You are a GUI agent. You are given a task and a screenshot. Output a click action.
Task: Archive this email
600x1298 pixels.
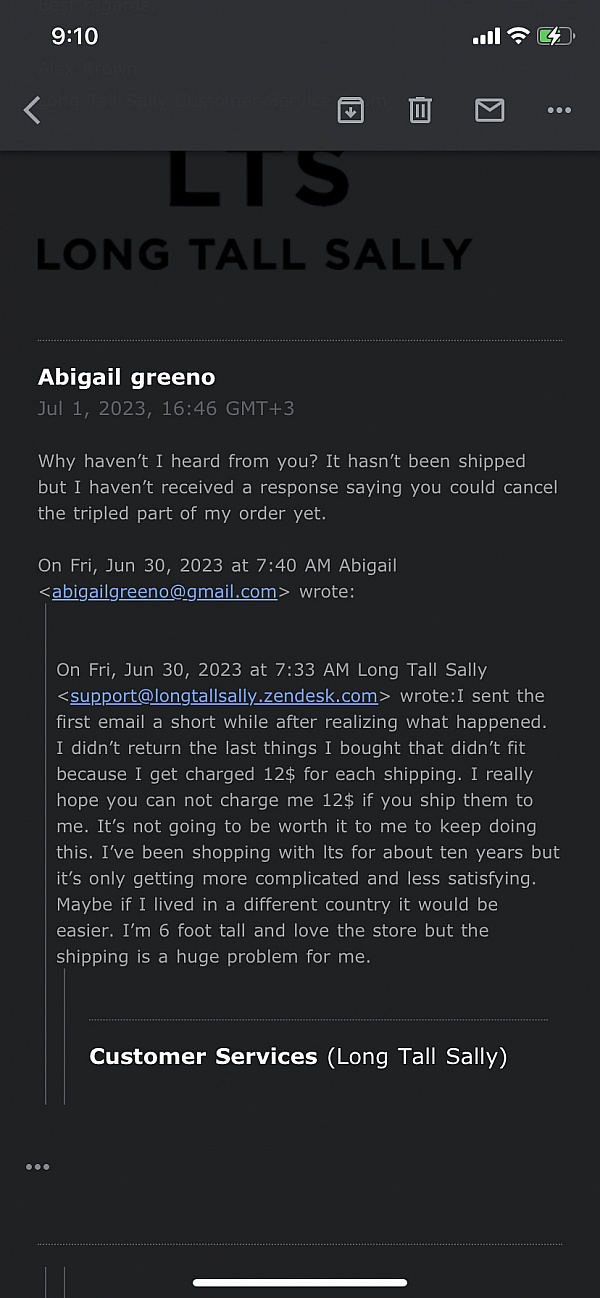[350, 110]
